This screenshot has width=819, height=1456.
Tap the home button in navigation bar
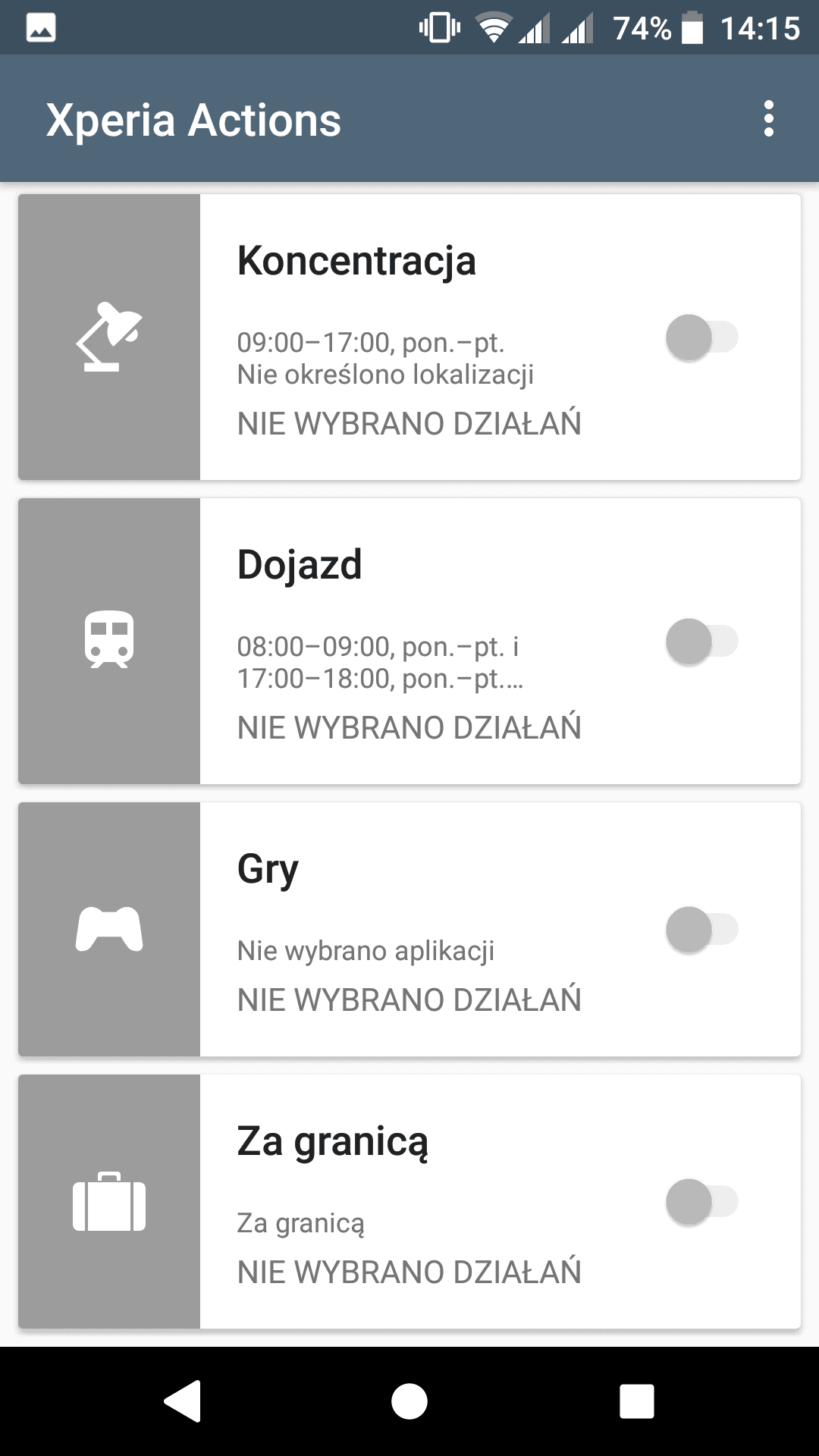click(409, 1401)
